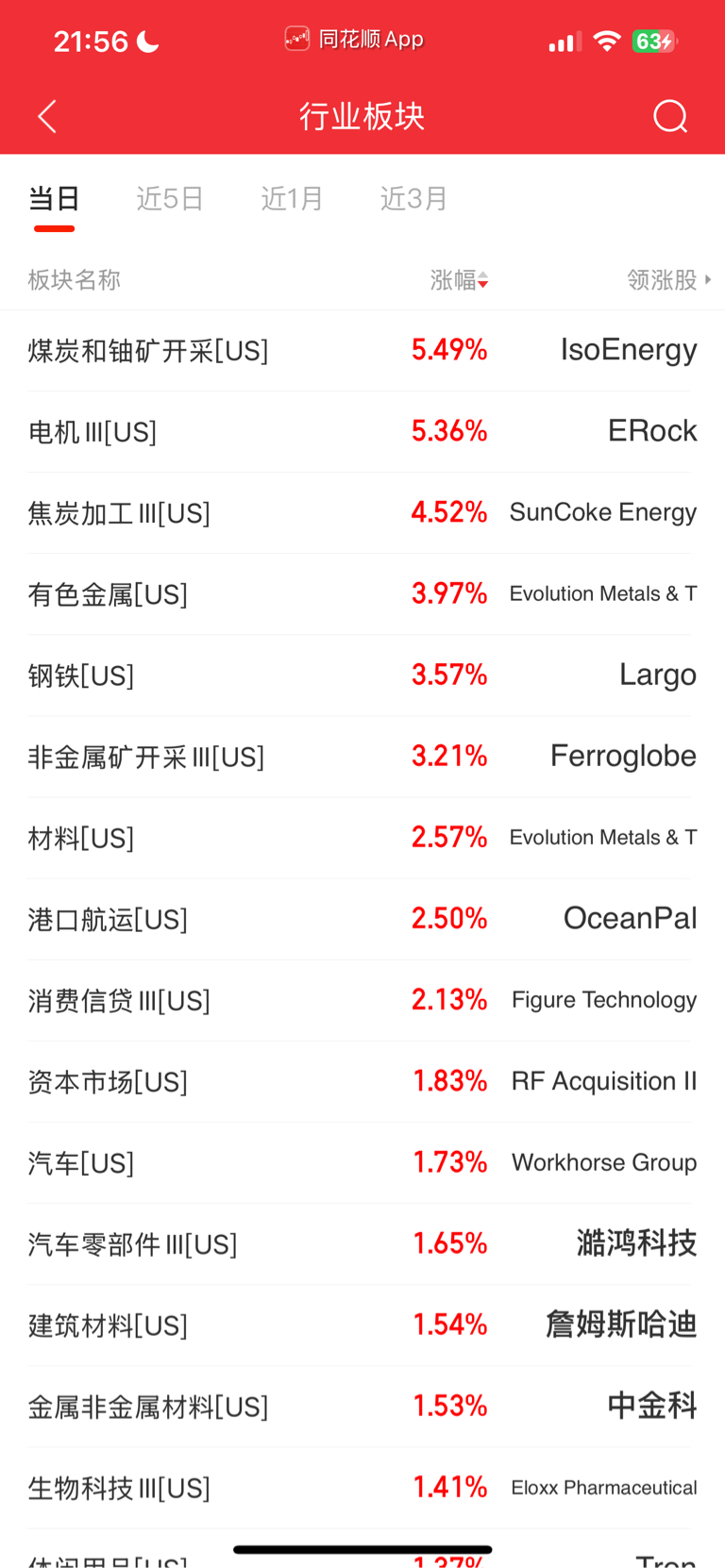Open the 有色金属[US] sector
The image size is (725, 1568).
pos(362,594)
